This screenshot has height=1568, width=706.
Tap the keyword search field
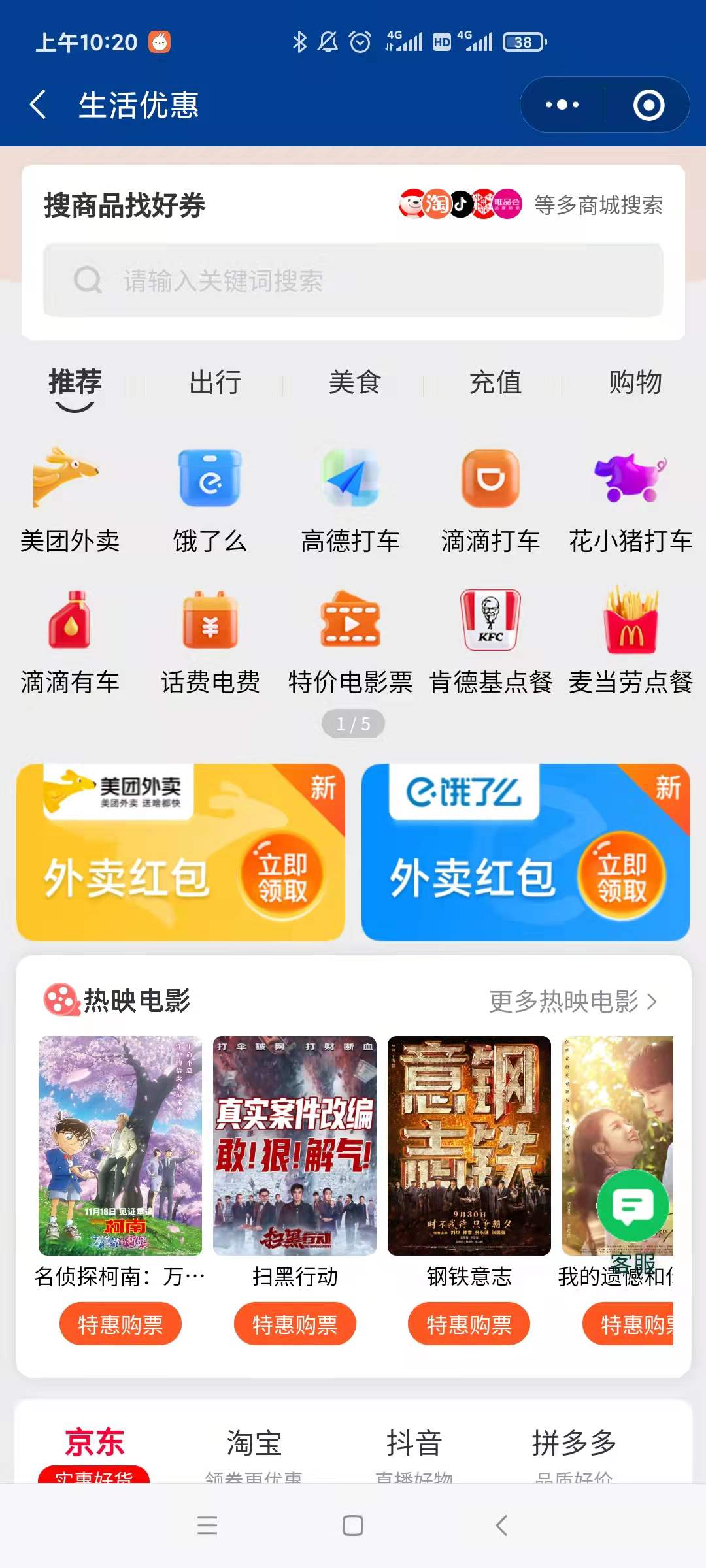(353, 280)
